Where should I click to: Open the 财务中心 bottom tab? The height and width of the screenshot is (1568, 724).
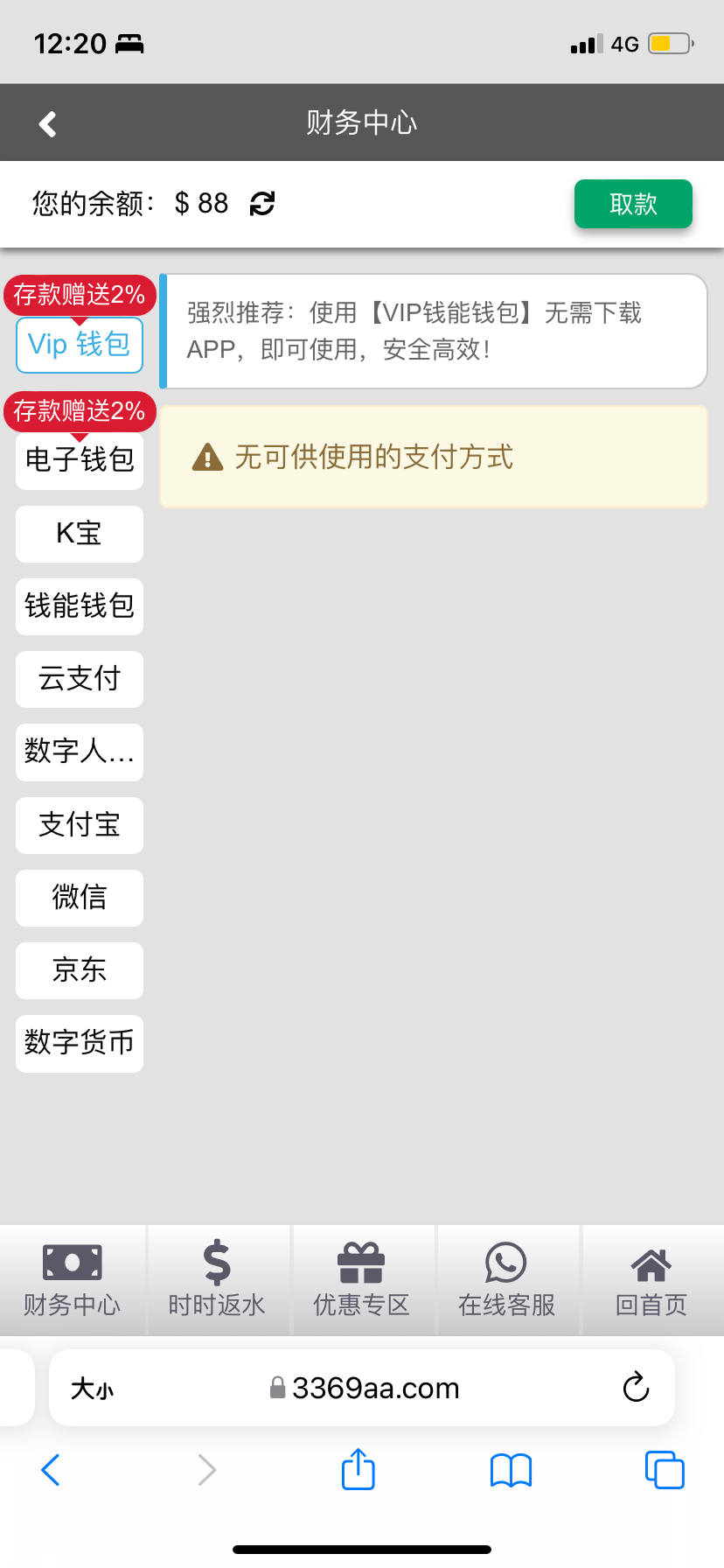pyautogui.click(x=72, y=1279)
